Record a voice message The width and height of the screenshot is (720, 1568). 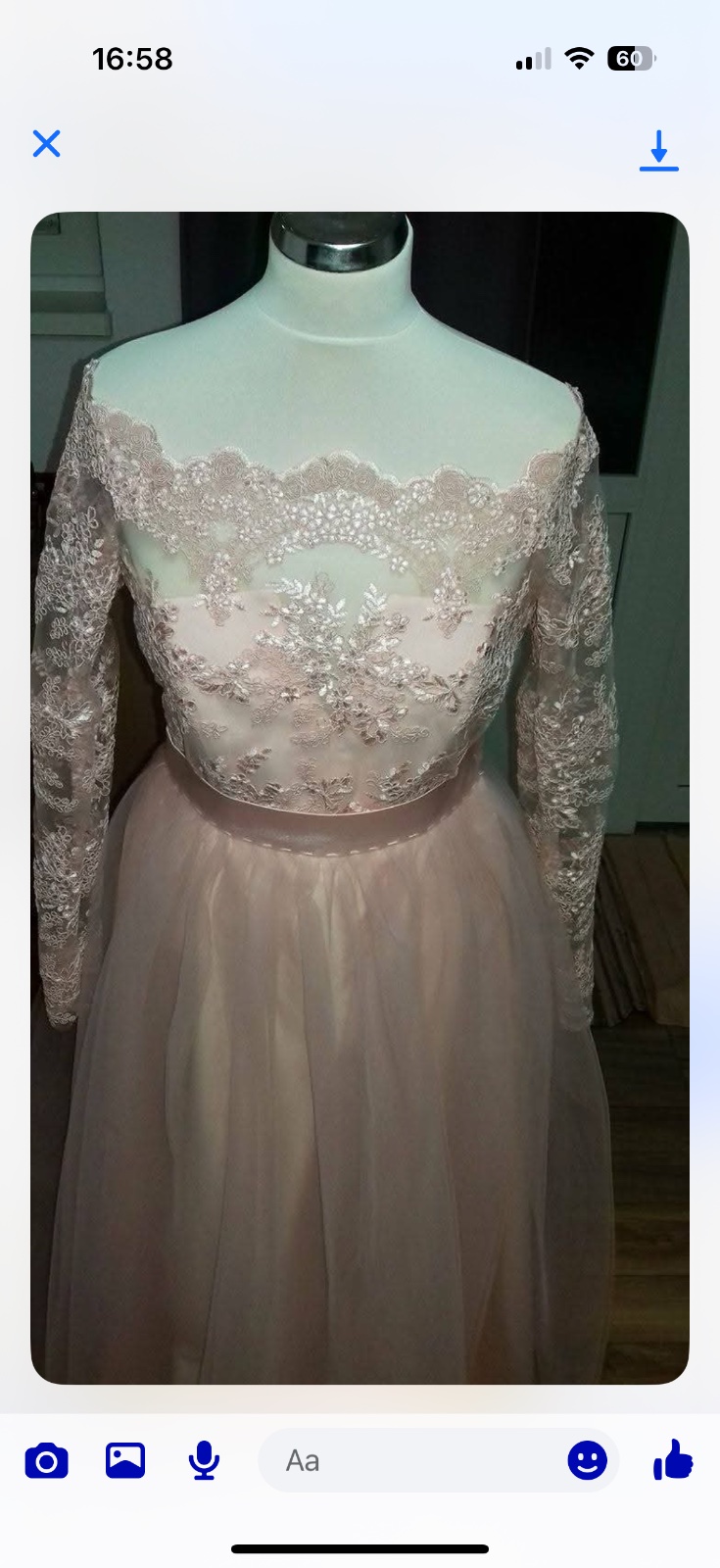204,1461
